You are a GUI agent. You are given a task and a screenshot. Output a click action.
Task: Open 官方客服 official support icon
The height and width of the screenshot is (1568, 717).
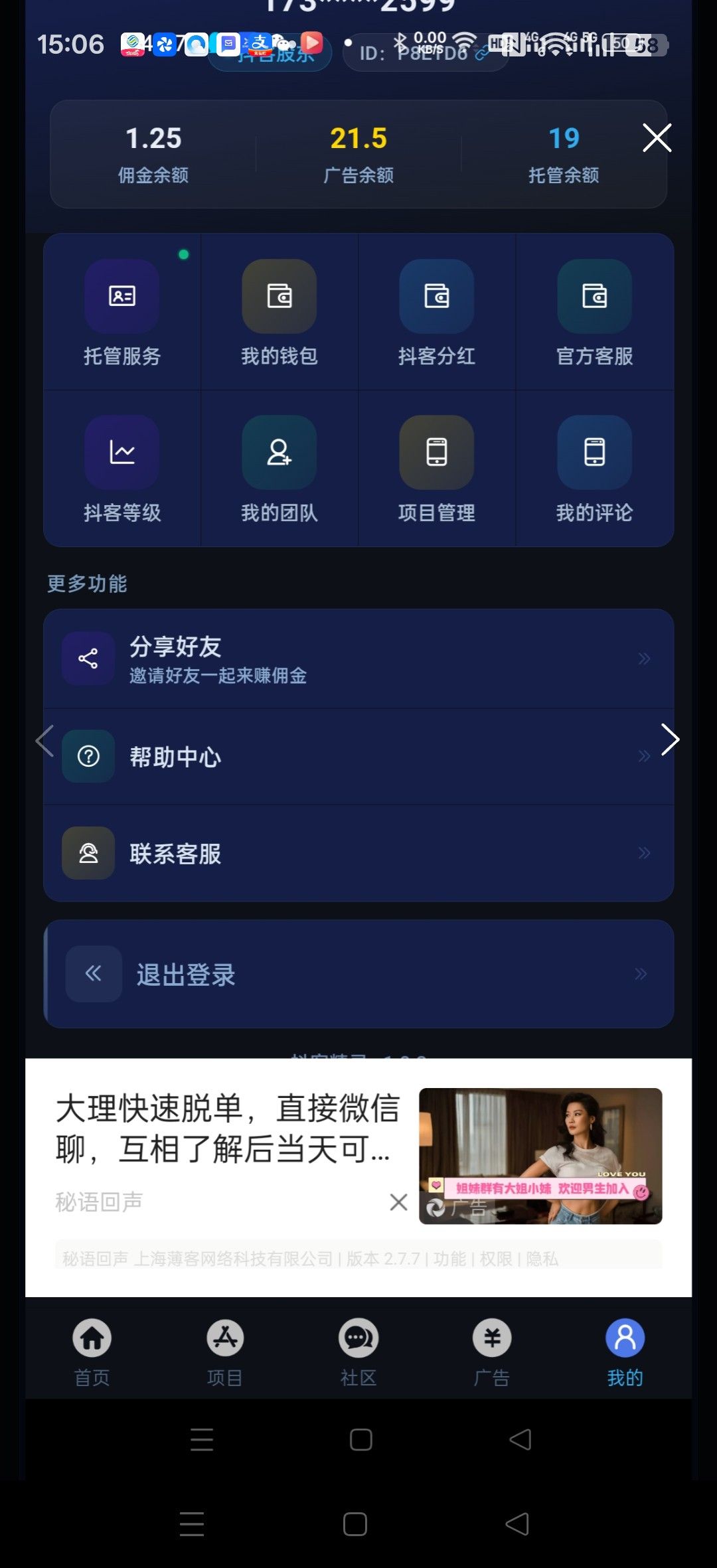(595, 295)
